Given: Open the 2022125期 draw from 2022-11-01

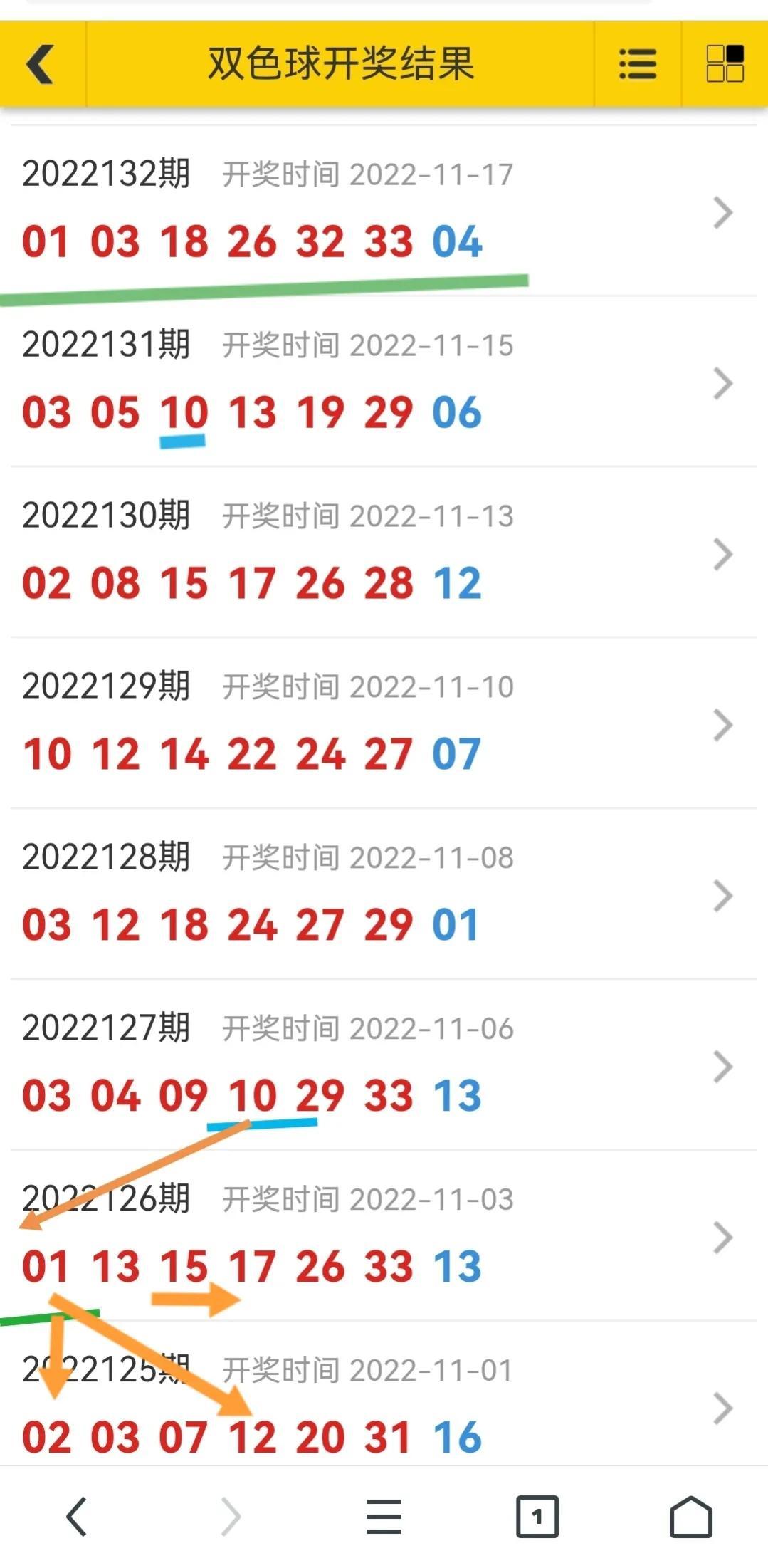Looking at the screenshot, I should tap(384, 1394).
